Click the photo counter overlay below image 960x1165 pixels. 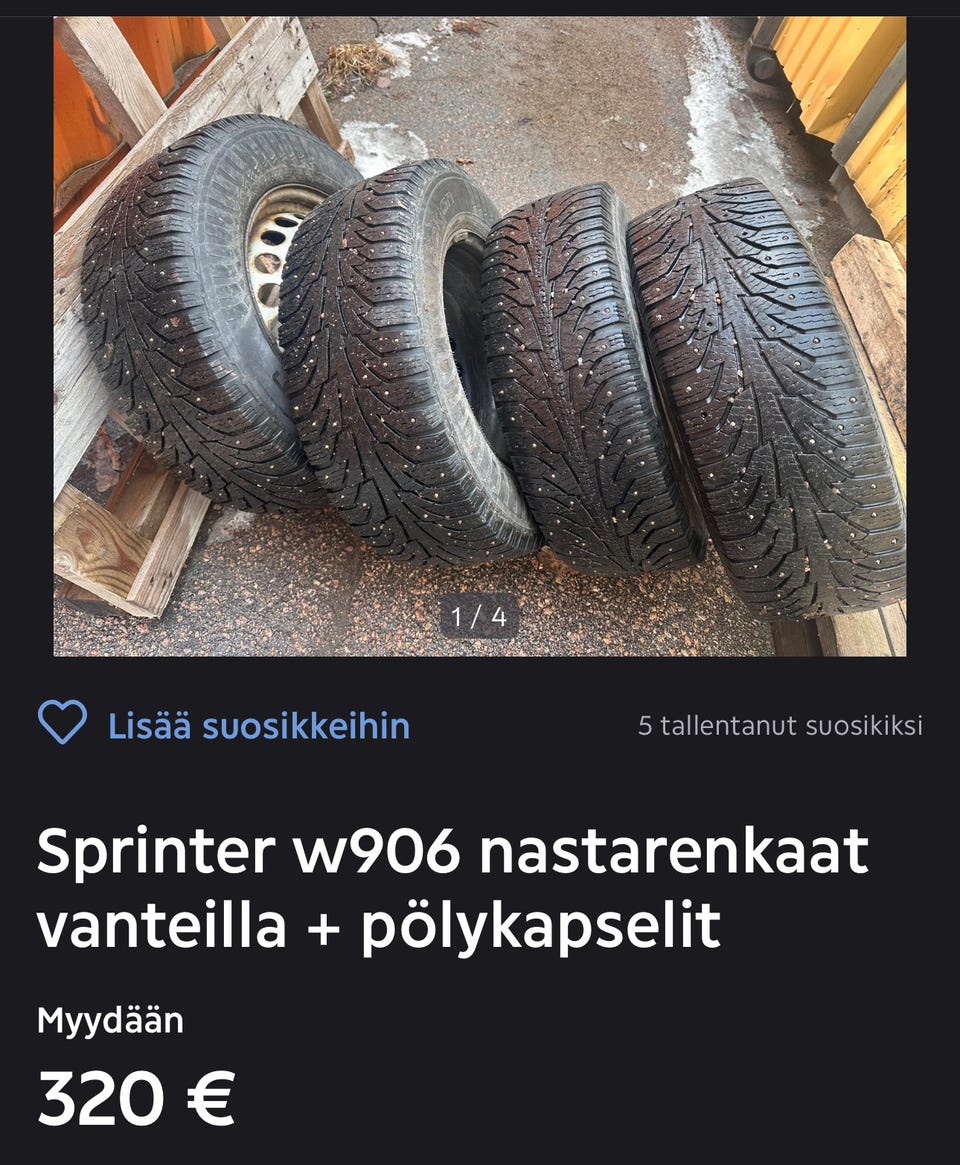[480, 619]
